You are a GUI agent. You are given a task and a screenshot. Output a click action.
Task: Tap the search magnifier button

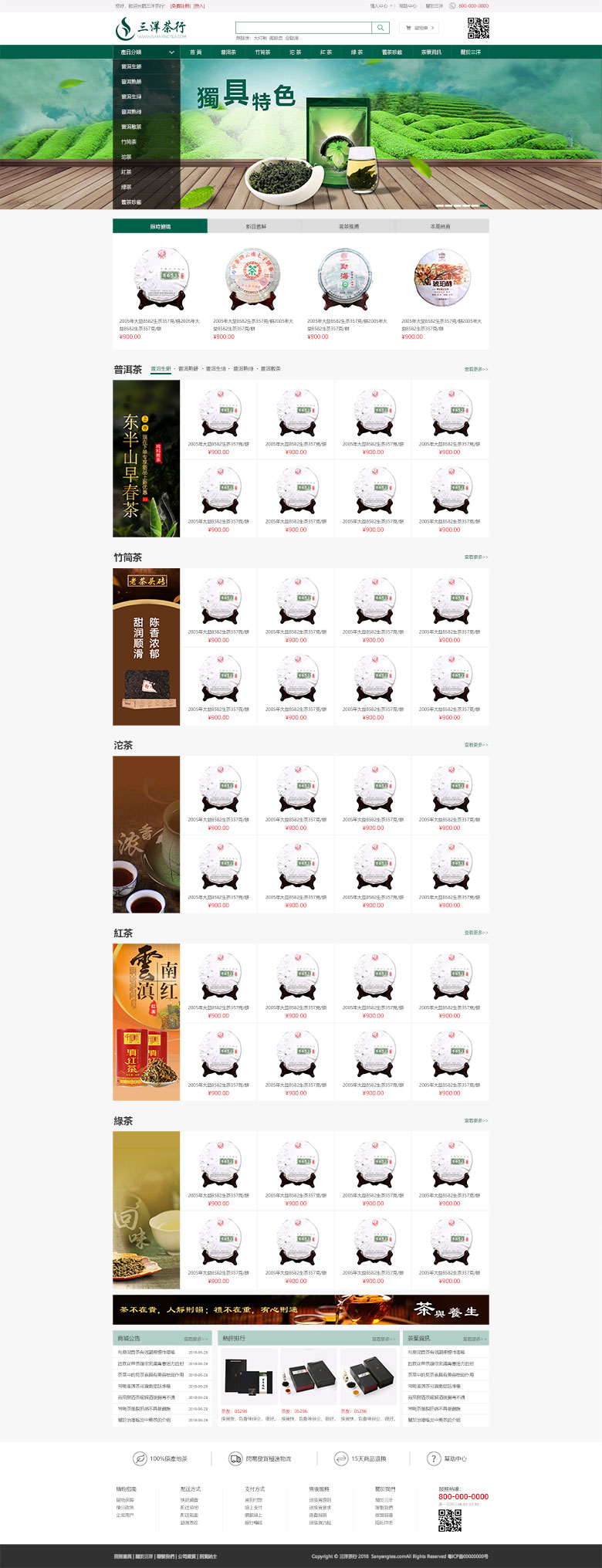click(x=380, y=28)
